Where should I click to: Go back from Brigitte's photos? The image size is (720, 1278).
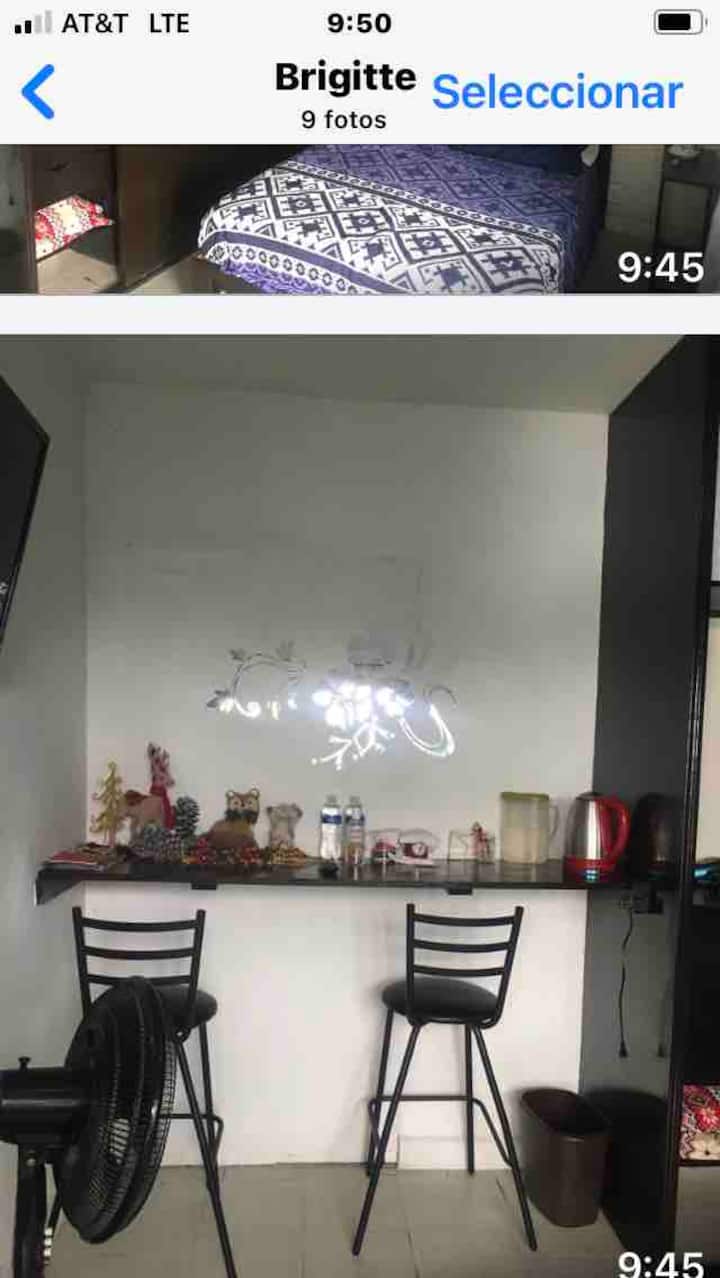38,92
